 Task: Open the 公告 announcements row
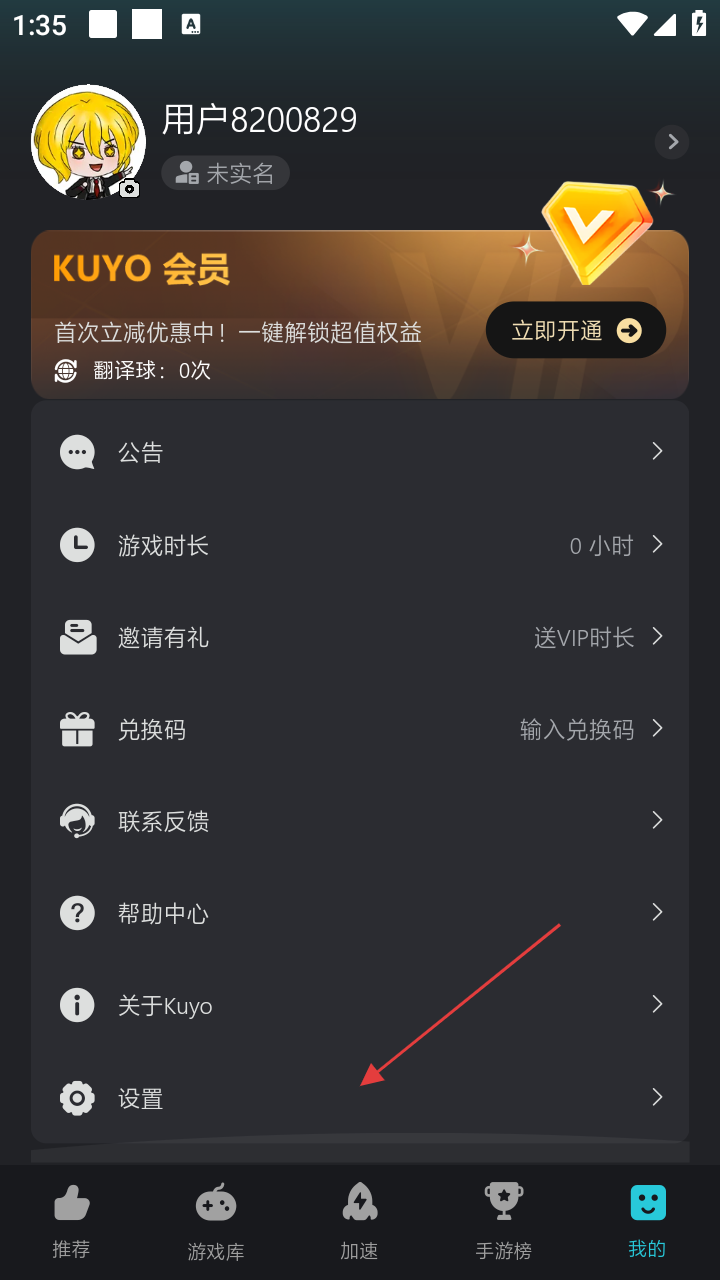coord(360,452)
